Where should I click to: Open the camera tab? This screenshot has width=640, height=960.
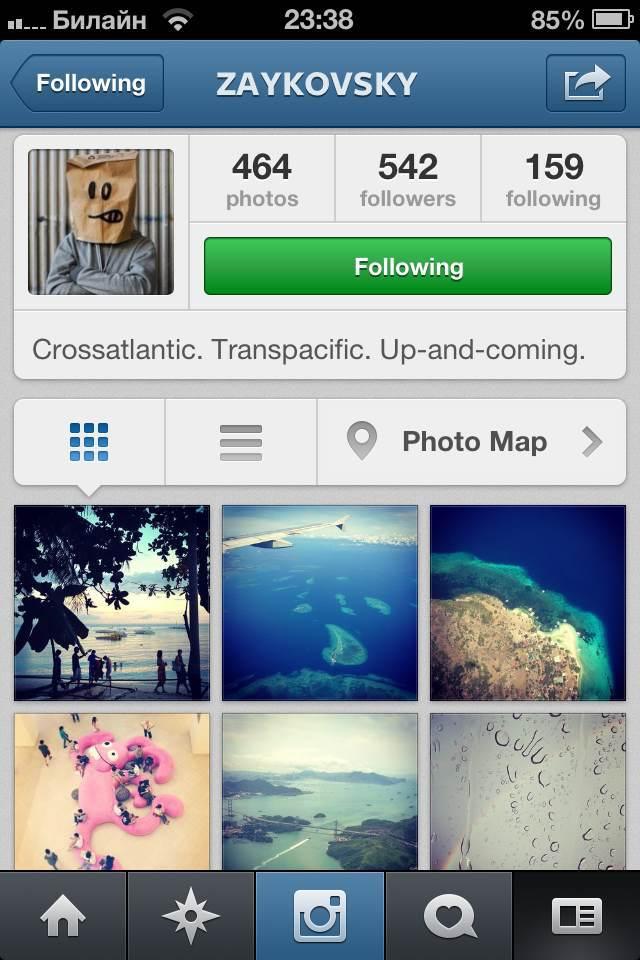(320, 916)
